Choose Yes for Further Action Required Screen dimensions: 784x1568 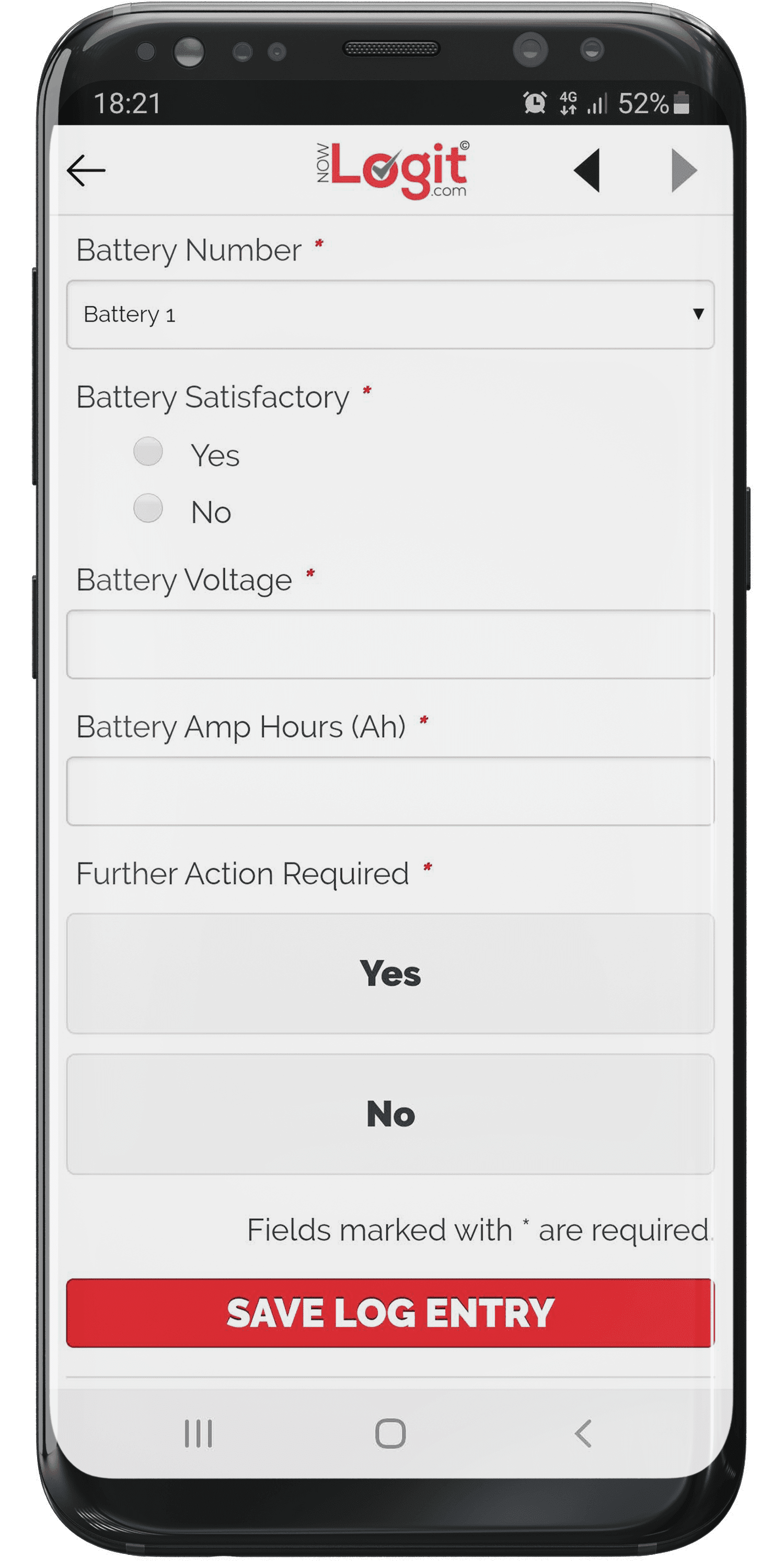point(390,973)
